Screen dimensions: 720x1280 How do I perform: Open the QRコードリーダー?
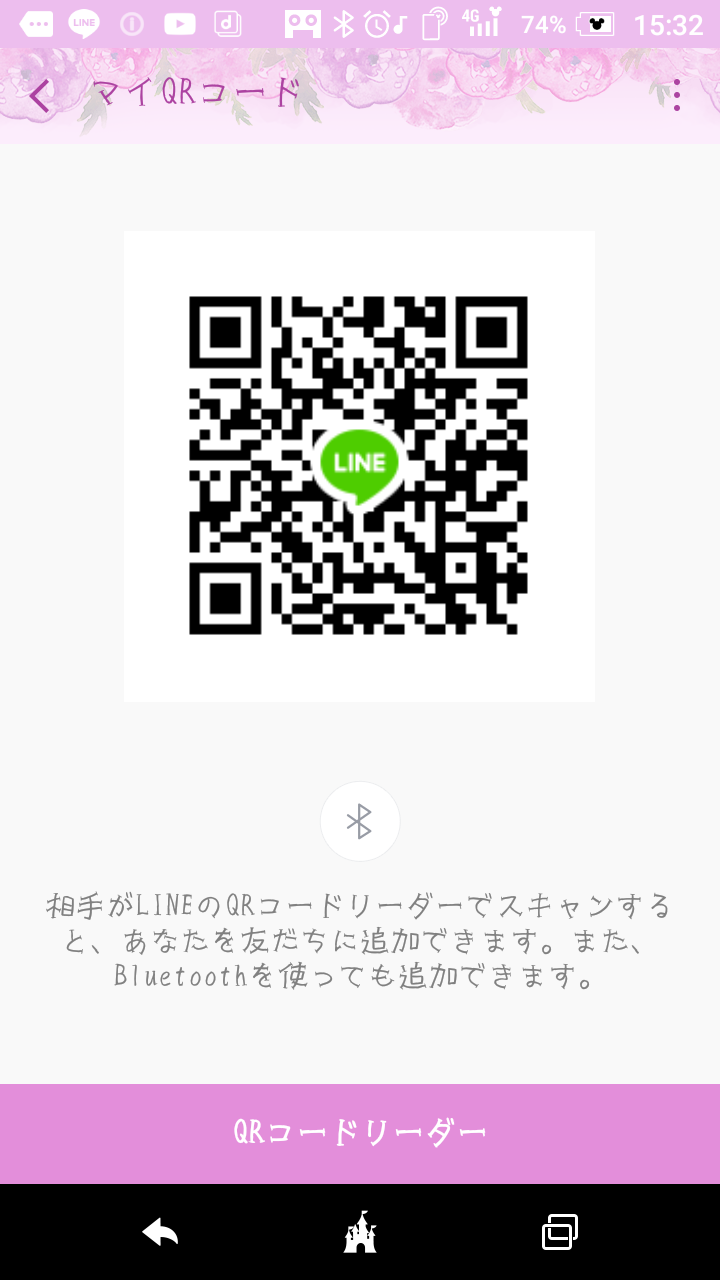pos(360,1133)
